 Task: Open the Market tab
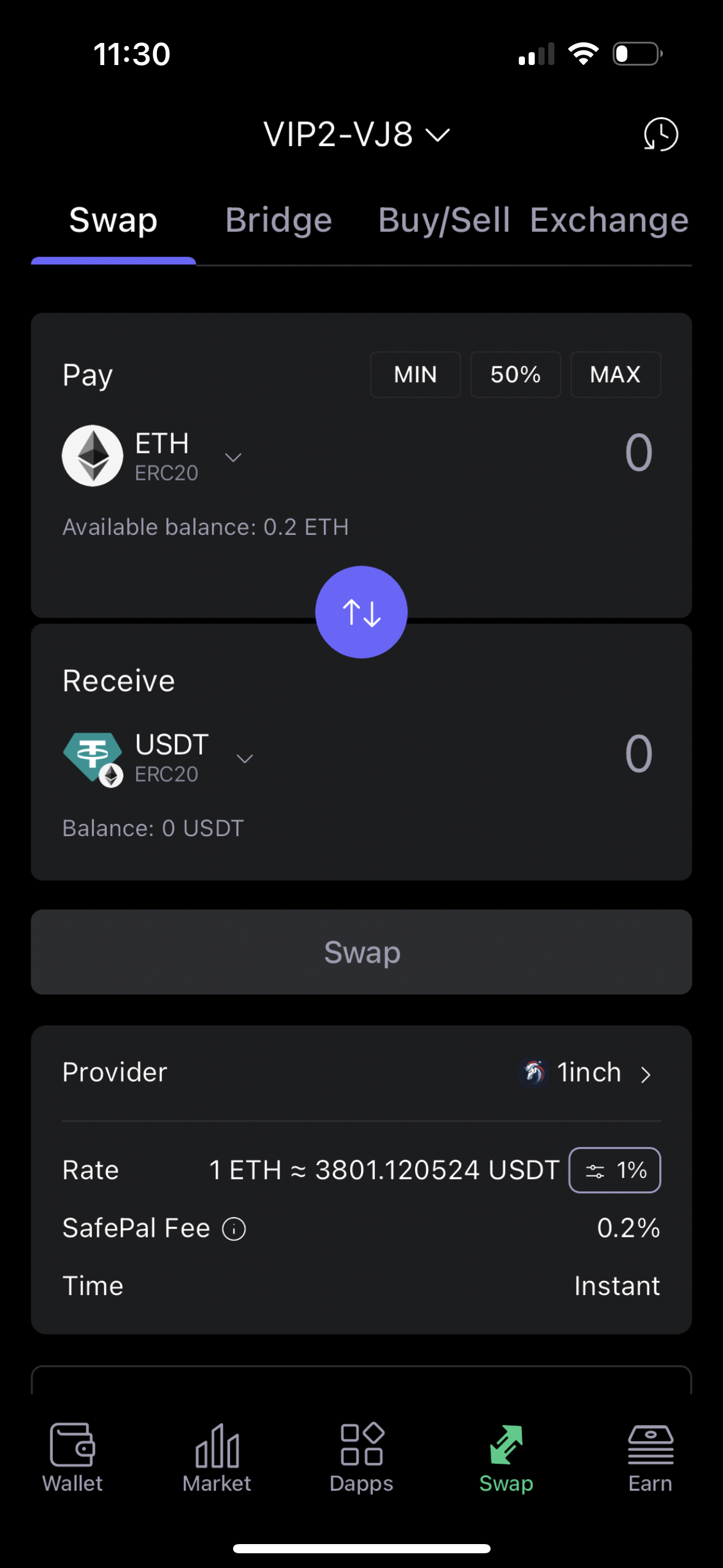pos(216,1457)
